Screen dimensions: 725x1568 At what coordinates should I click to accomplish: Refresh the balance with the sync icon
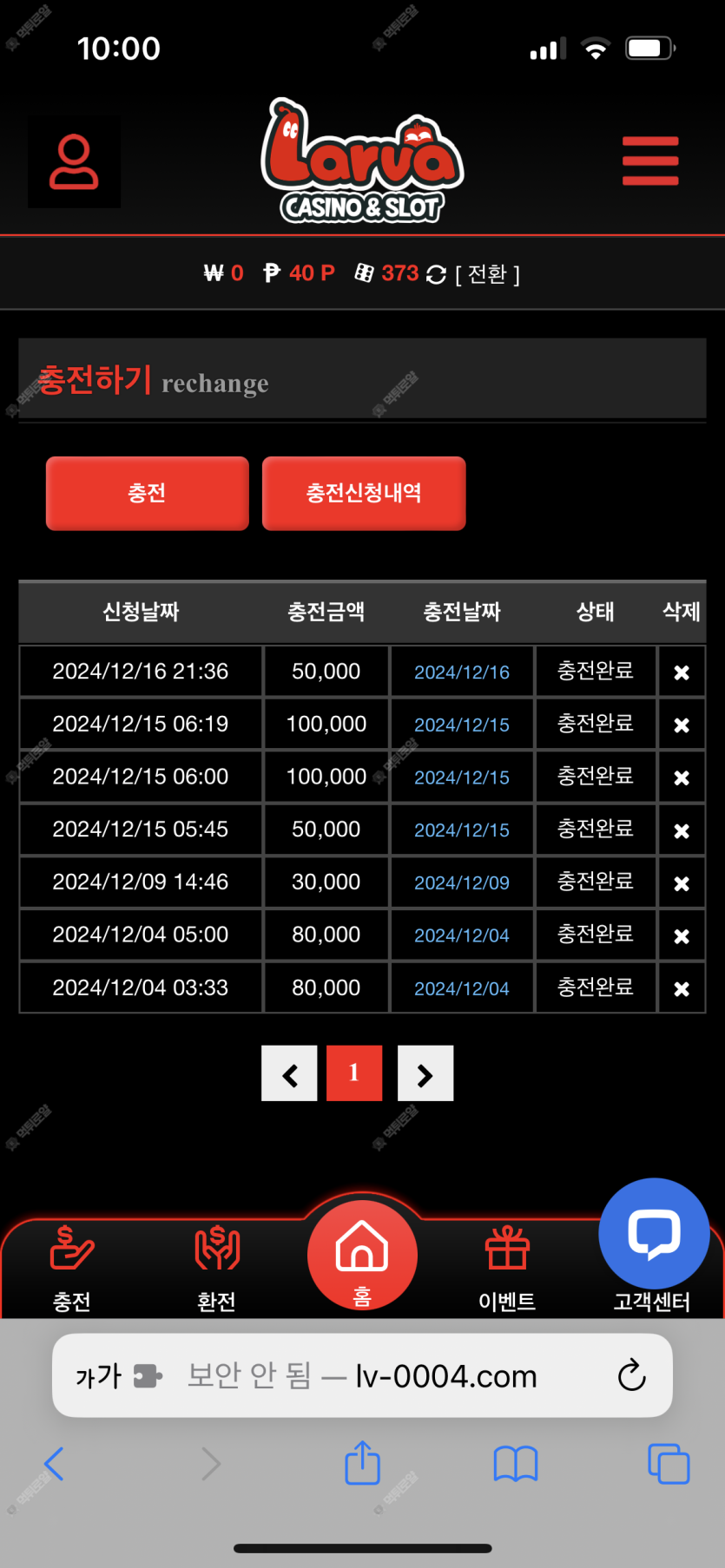[x=436, y=274]
